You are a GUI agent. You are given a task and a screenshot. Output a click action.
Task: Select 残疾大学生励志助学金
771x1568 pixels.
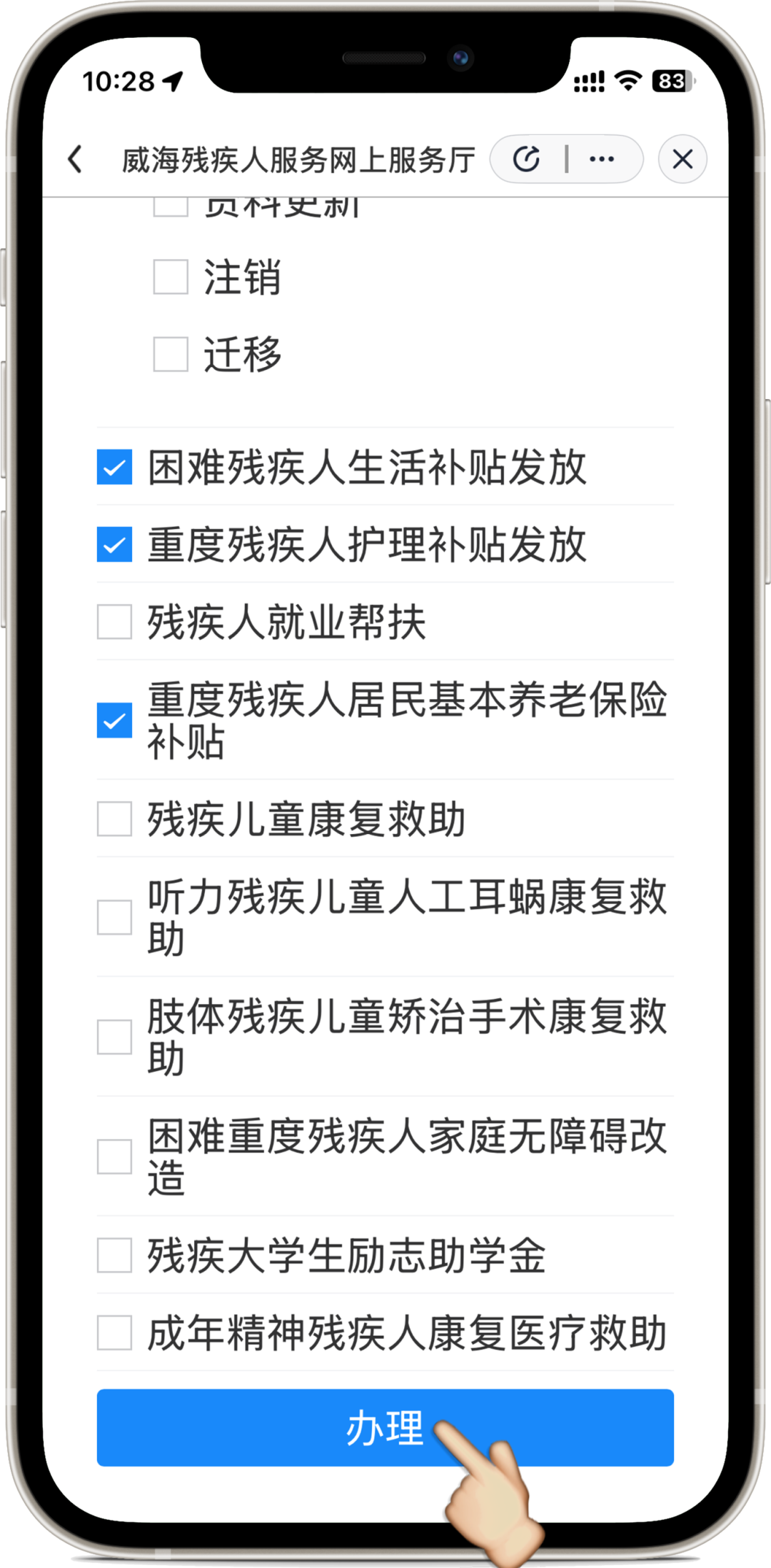pos(115,1255)
